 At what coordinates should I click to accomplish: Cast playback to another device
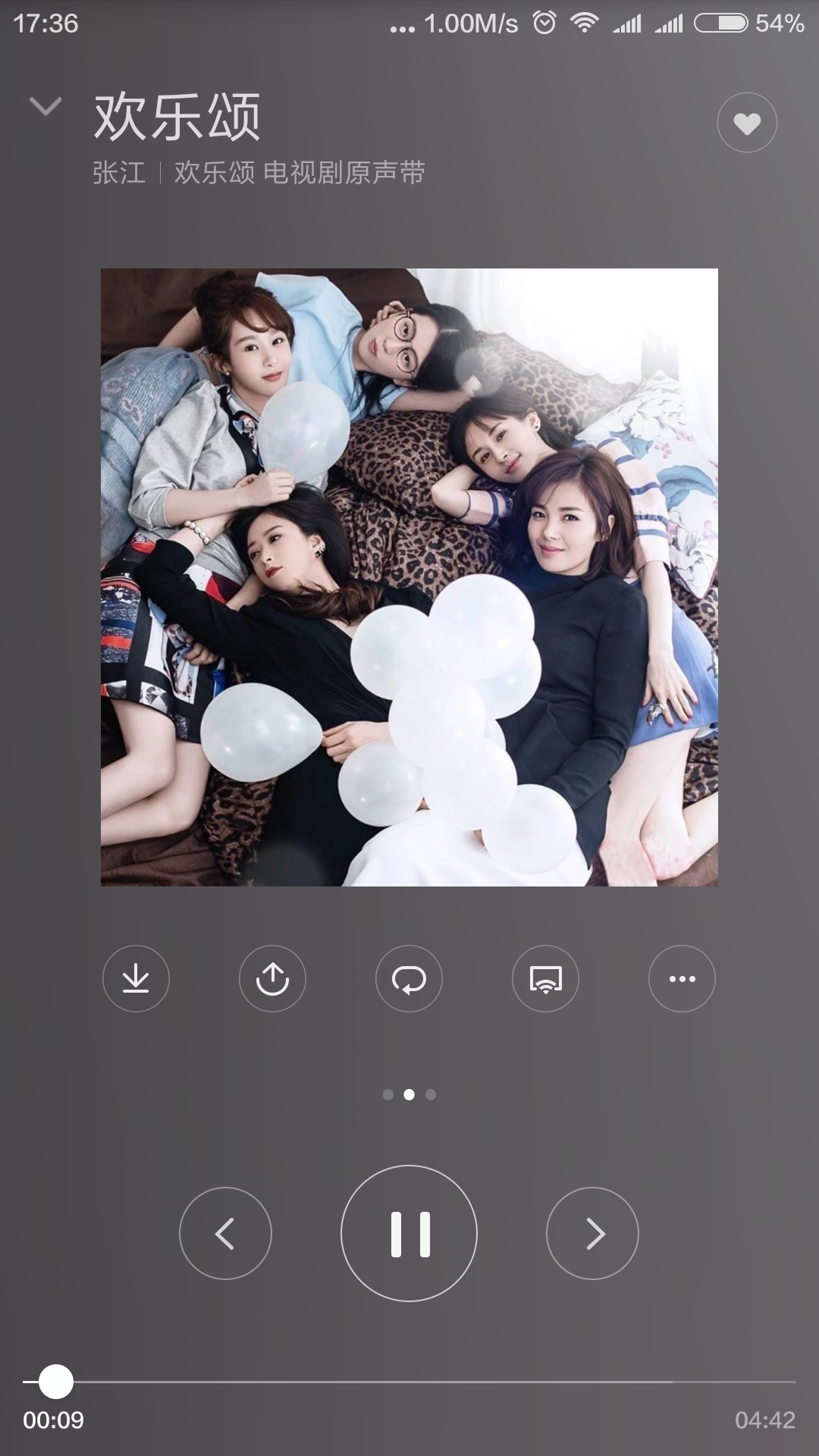[545, 978]
